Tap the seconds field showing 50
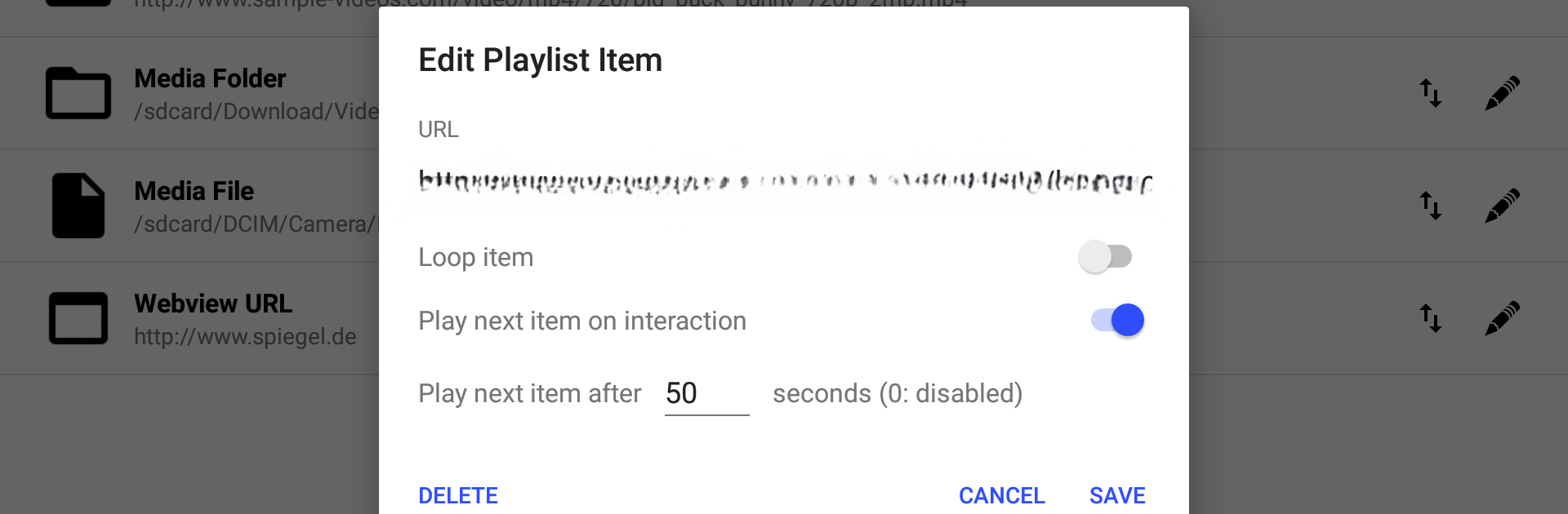Screen dimensions: 1568x514 click(706, 394)
